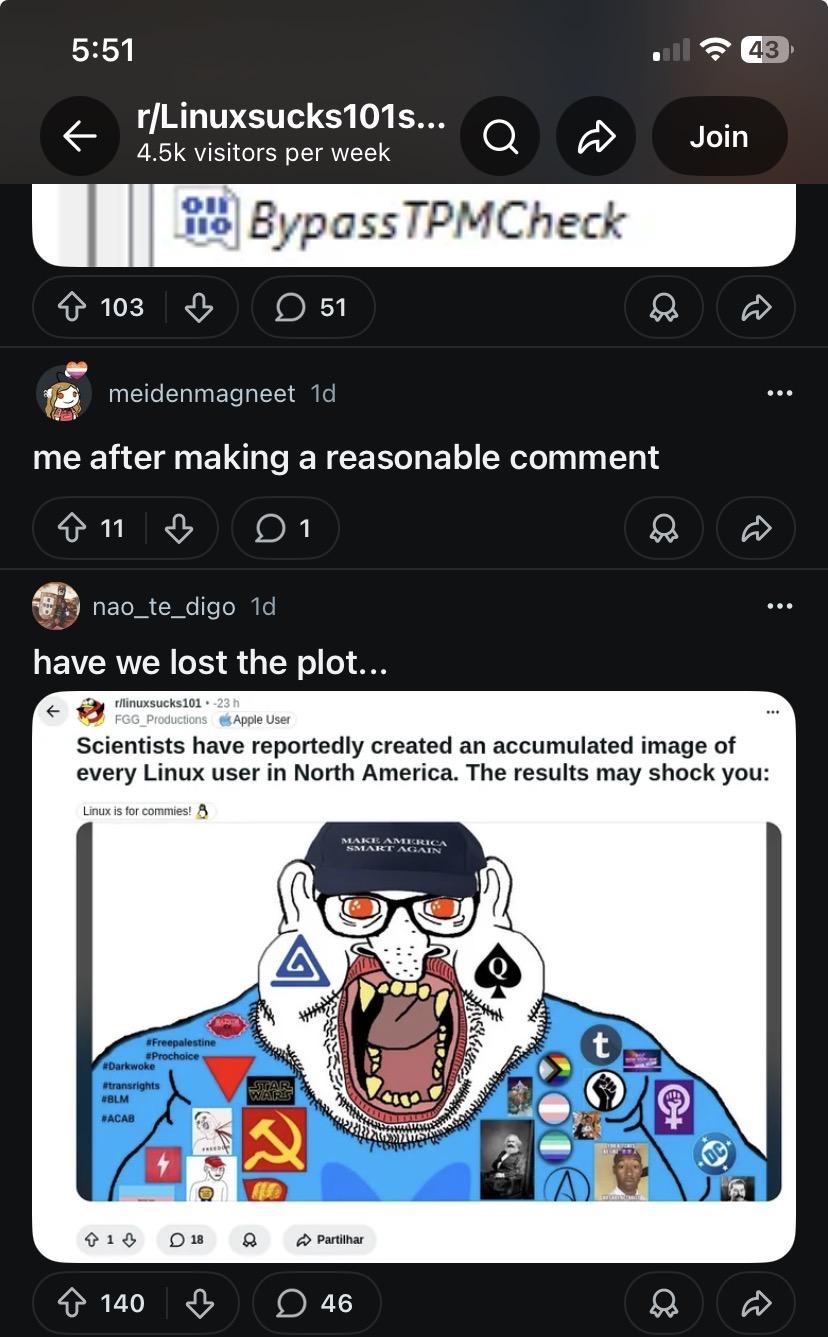828x1337 pixels.
Task: Give an award to meidenmagneet's post
Action: 663,528
